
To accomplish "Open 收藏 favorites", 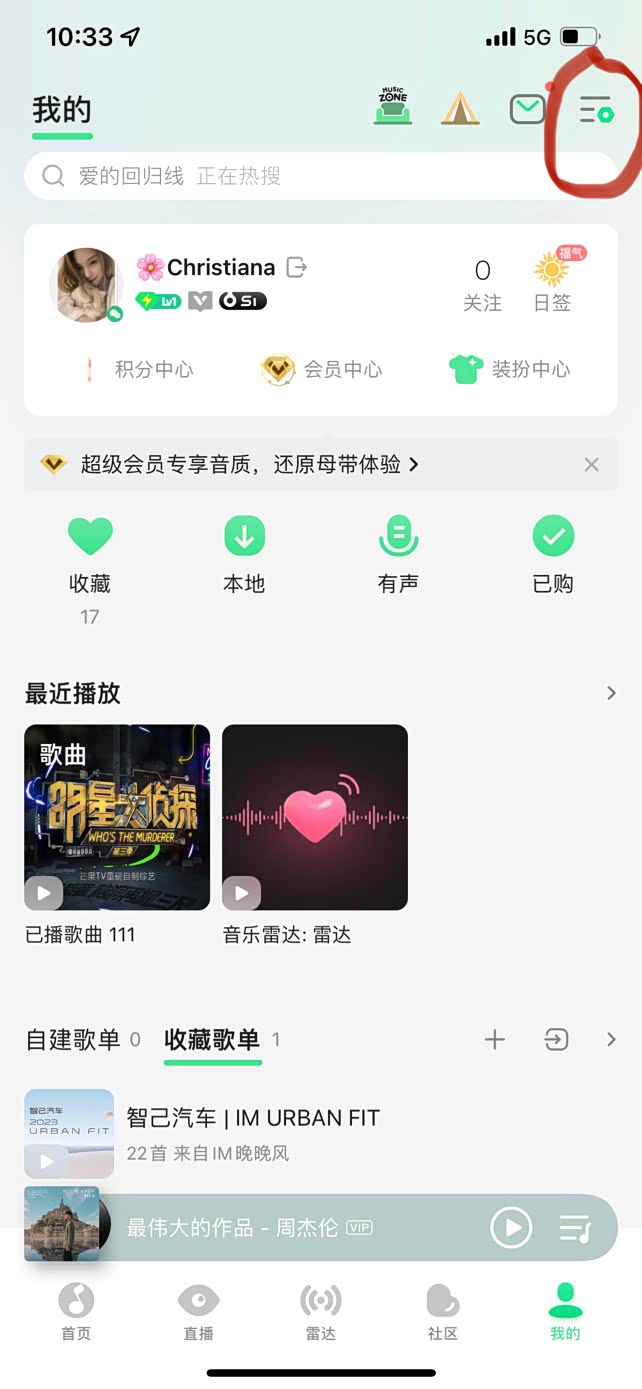I will (90, 553).
